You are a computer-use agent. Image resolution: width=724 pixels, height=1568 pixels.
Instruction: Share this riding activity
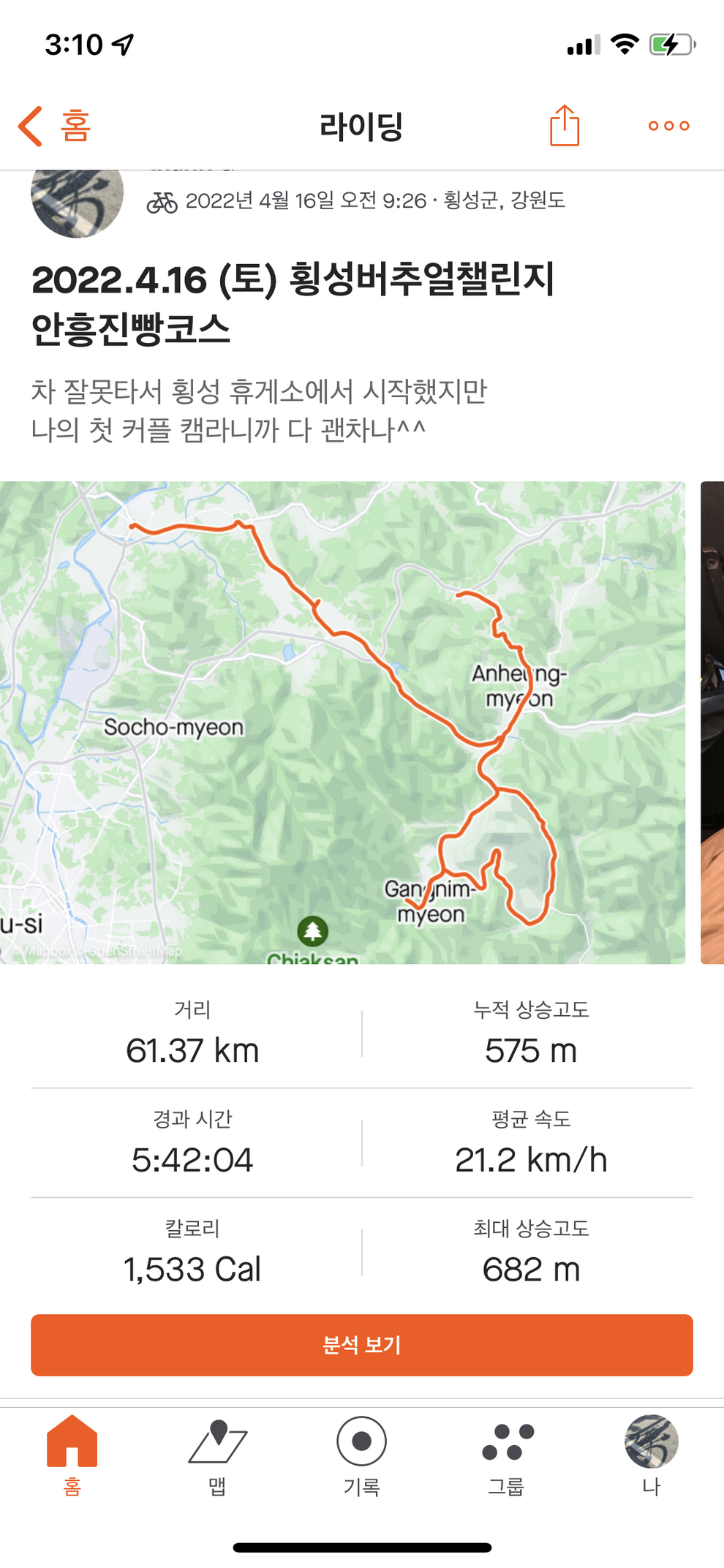point(564,126)
